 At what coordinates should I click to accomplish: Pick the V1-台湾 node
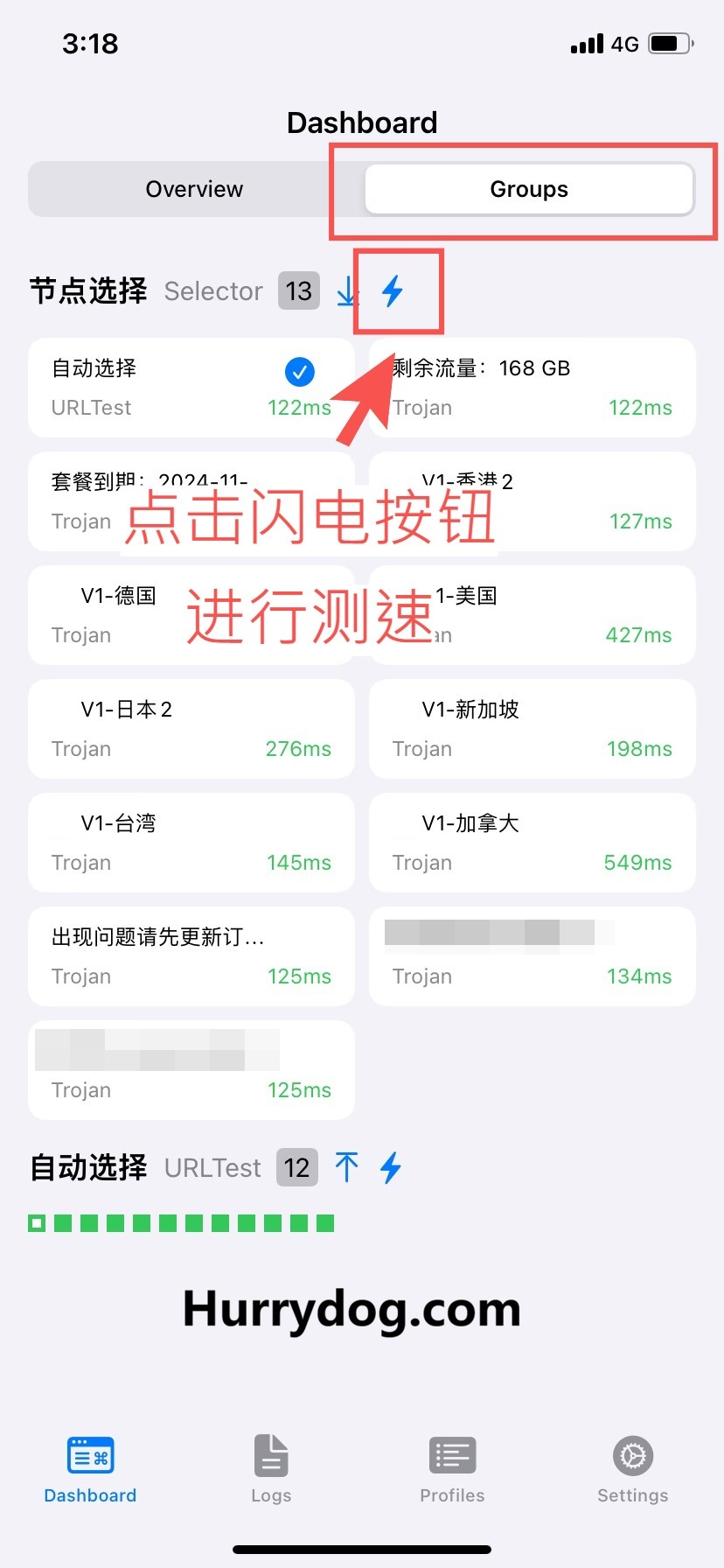click(x=191, y=842)
